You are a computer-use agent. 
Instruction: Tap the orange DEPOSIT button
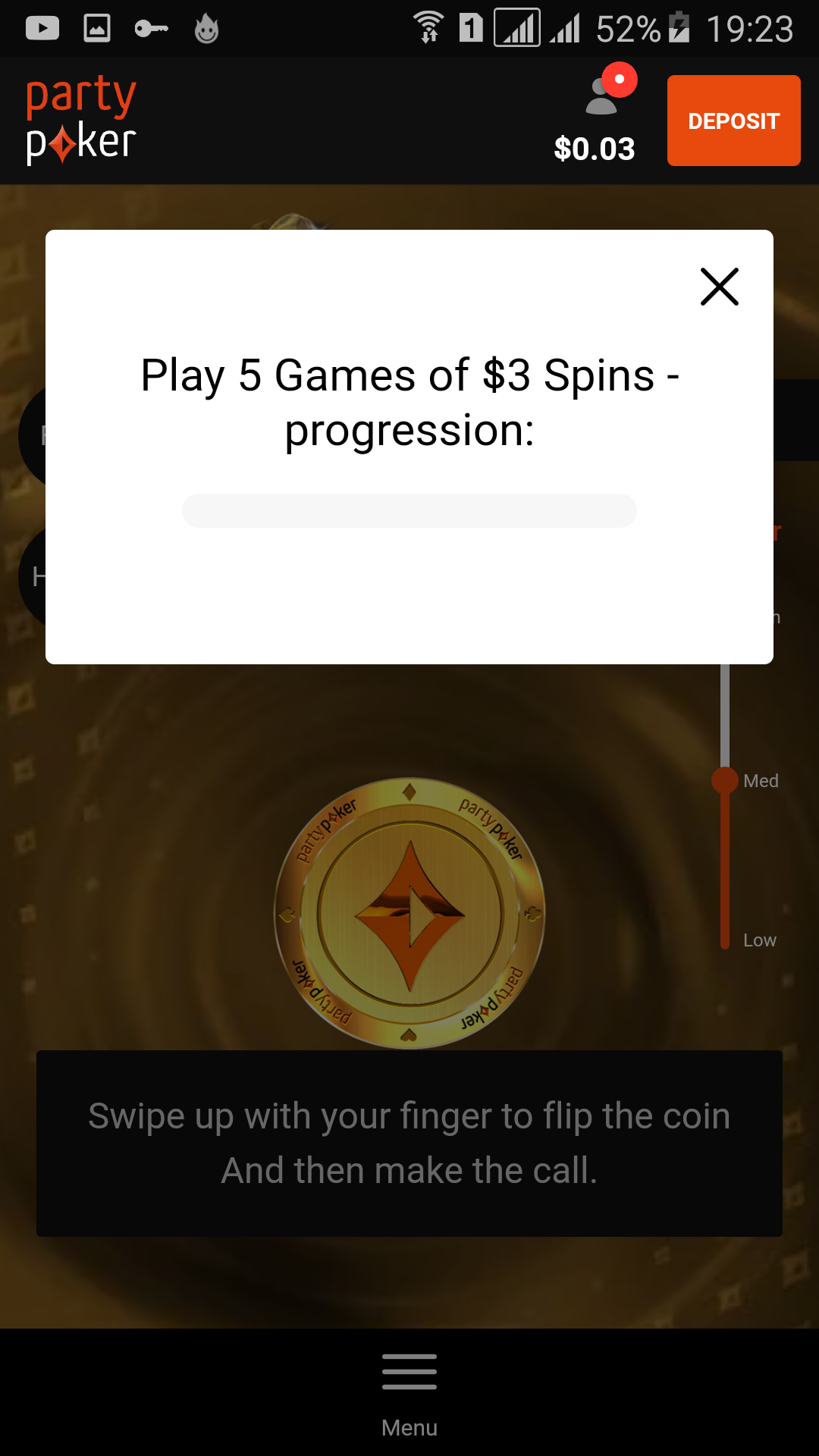pos(733,121)
